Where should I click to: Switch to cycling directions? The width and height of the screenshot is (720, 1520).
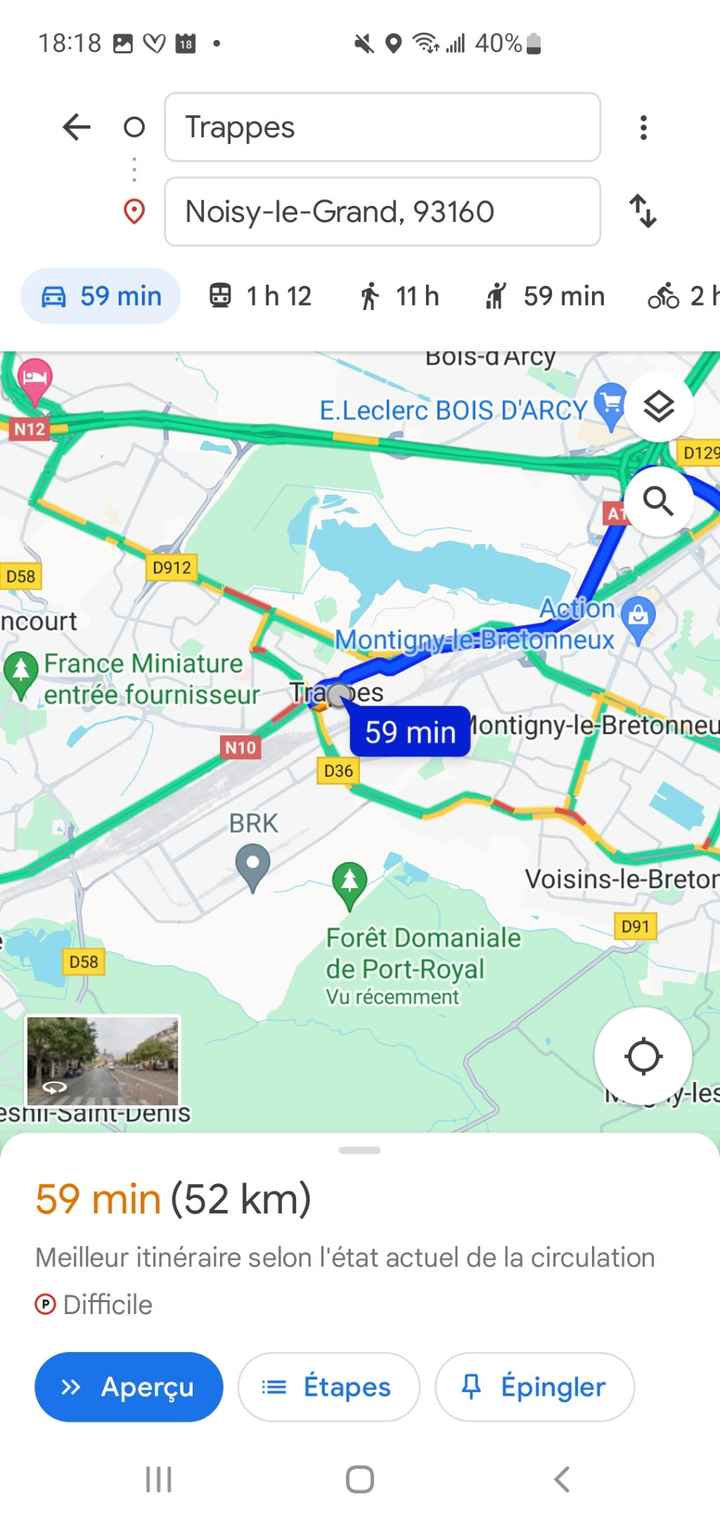pos(680,296)
